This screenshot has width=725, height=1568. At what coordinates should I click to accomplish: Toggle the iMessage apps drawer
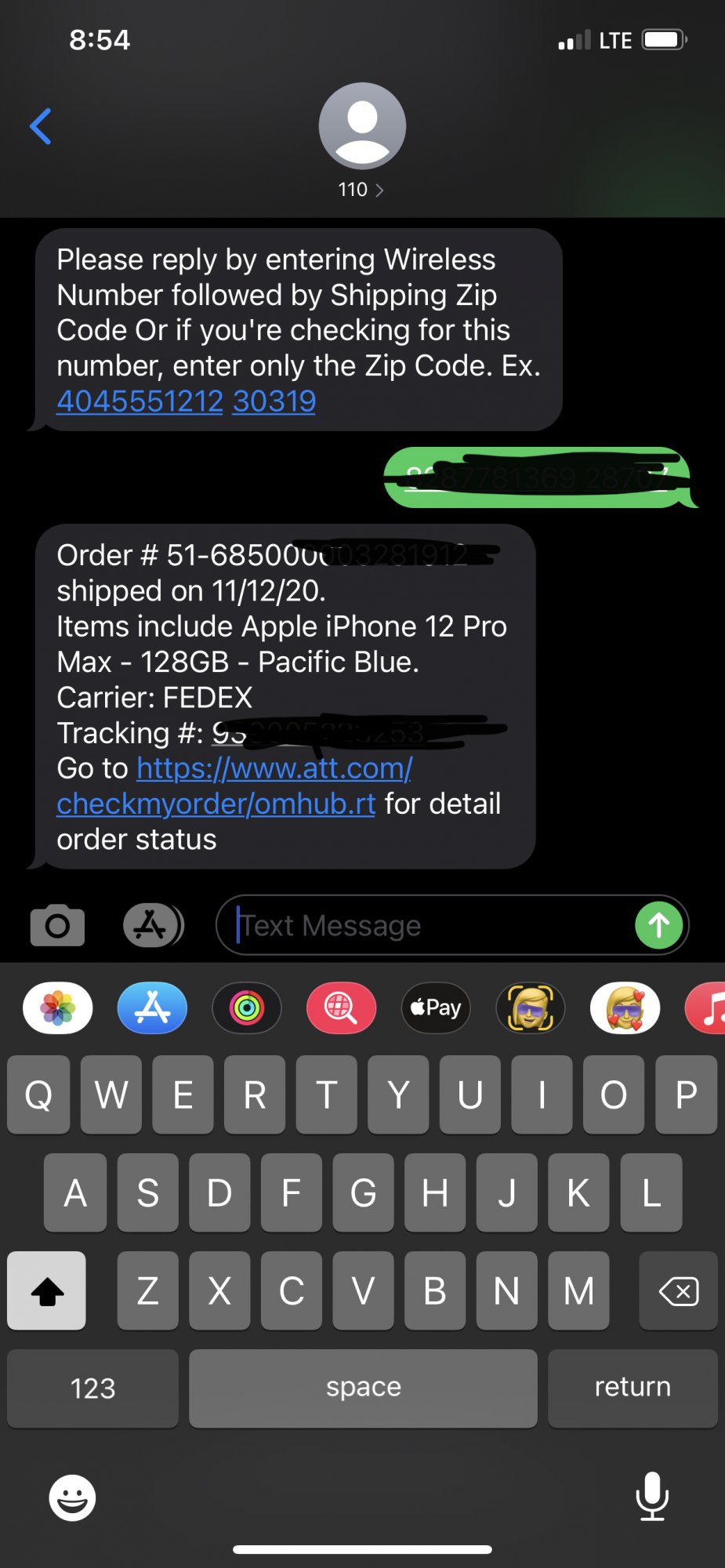[153, 926]
